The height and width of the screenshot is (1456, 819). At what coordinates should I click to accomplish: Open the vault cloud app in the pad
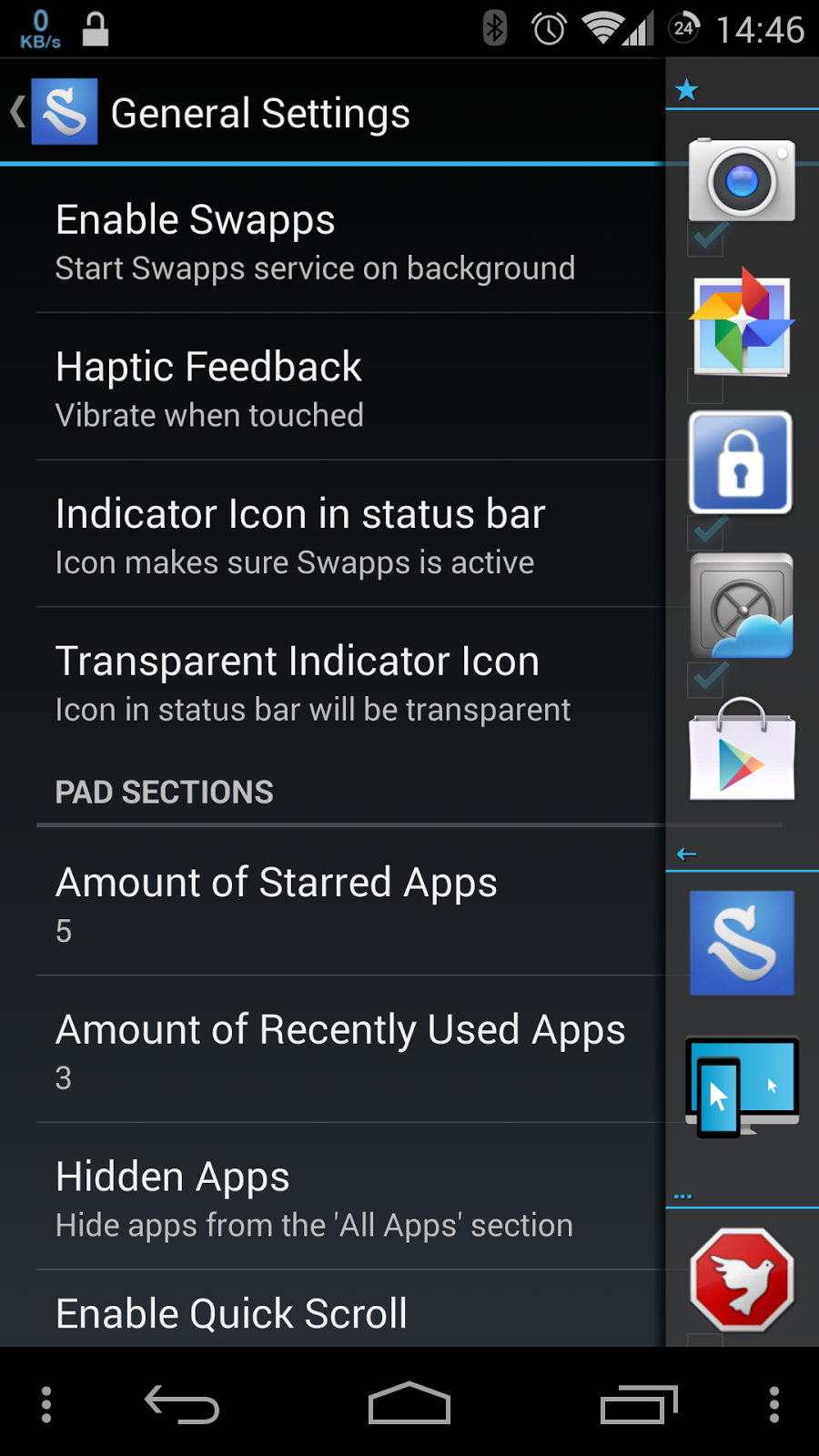coord(742,605)
